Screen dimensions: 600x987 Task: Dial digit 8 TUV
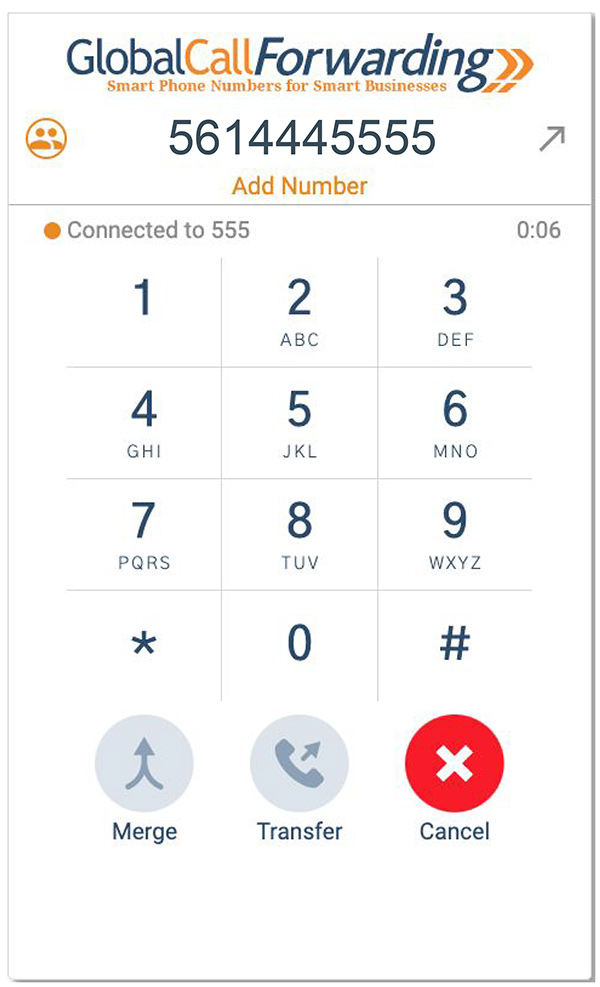coord(300,534)
